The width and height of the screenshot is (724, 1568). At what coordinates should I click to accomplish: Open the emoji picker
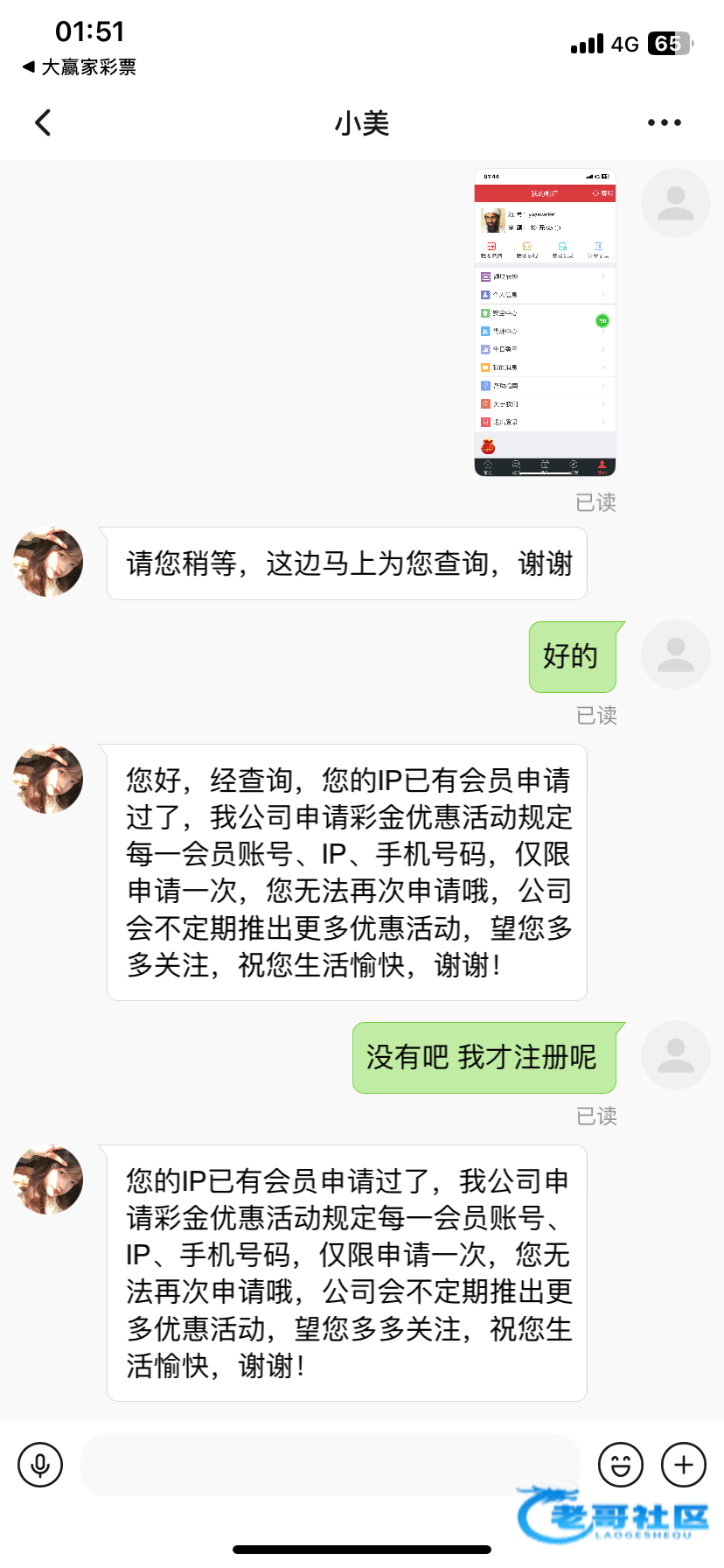tap(620, 1464)
